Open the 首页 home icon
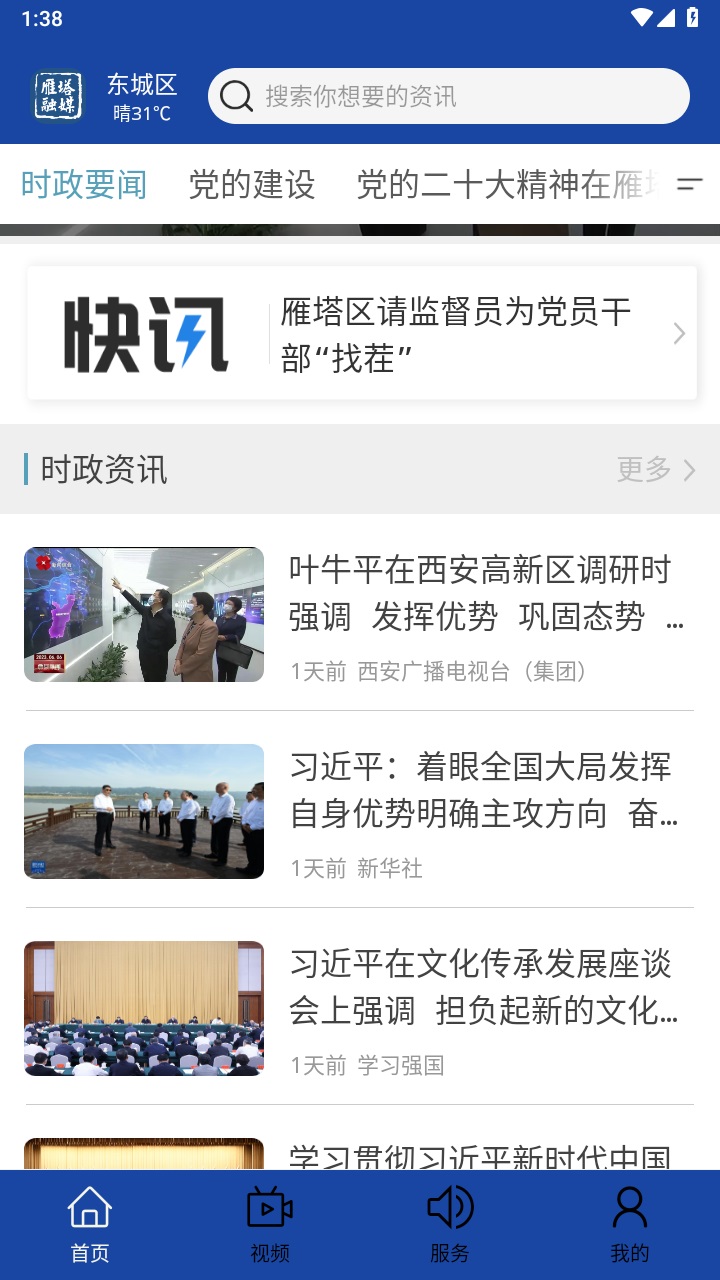720x1280 pixels. tap(89, 1207)
